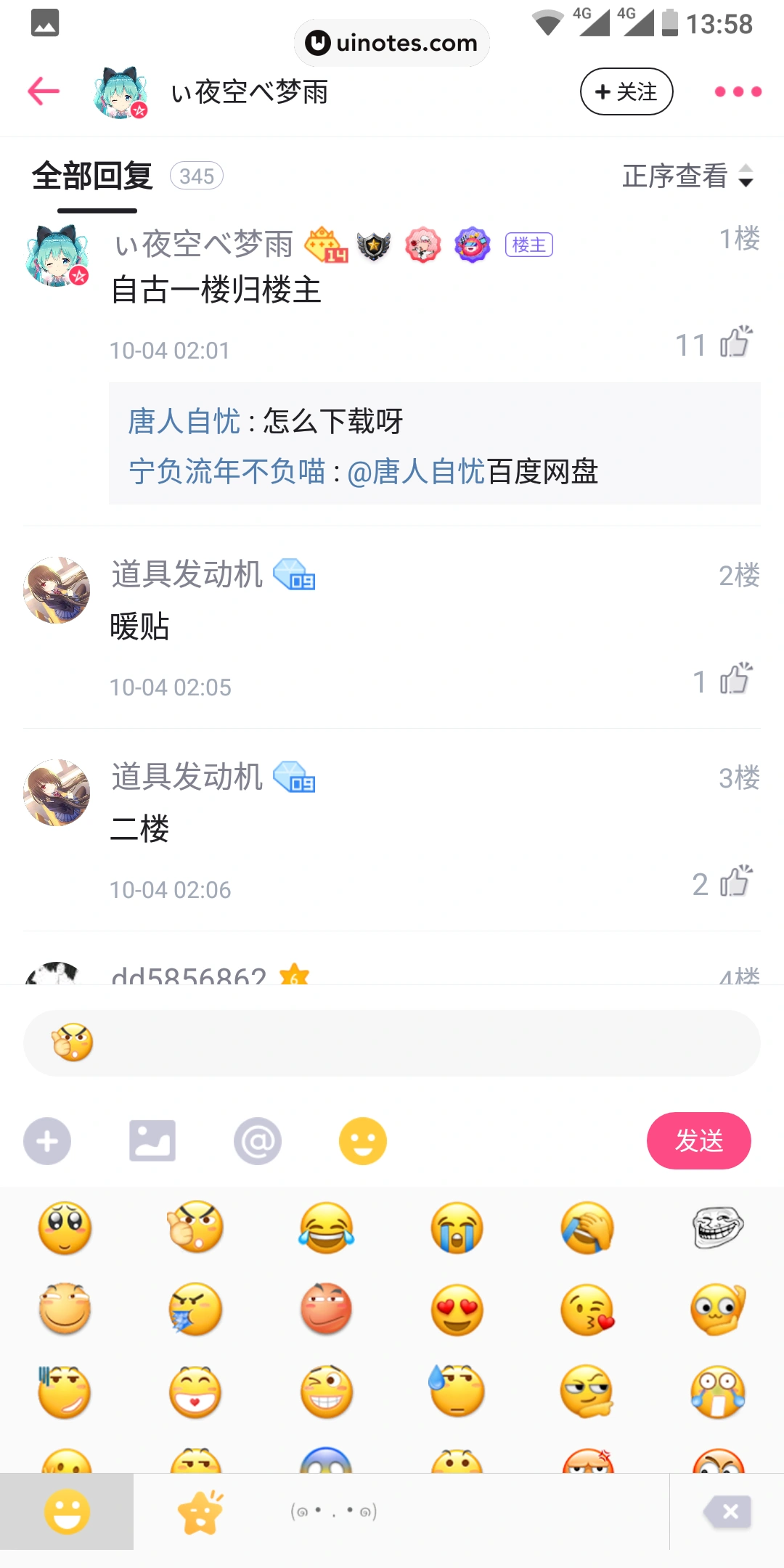This screenshot has width=784, height=1568.
Task: Insert the tears-of-joy laughing emoji
Action: click(x=327, y=1228)
